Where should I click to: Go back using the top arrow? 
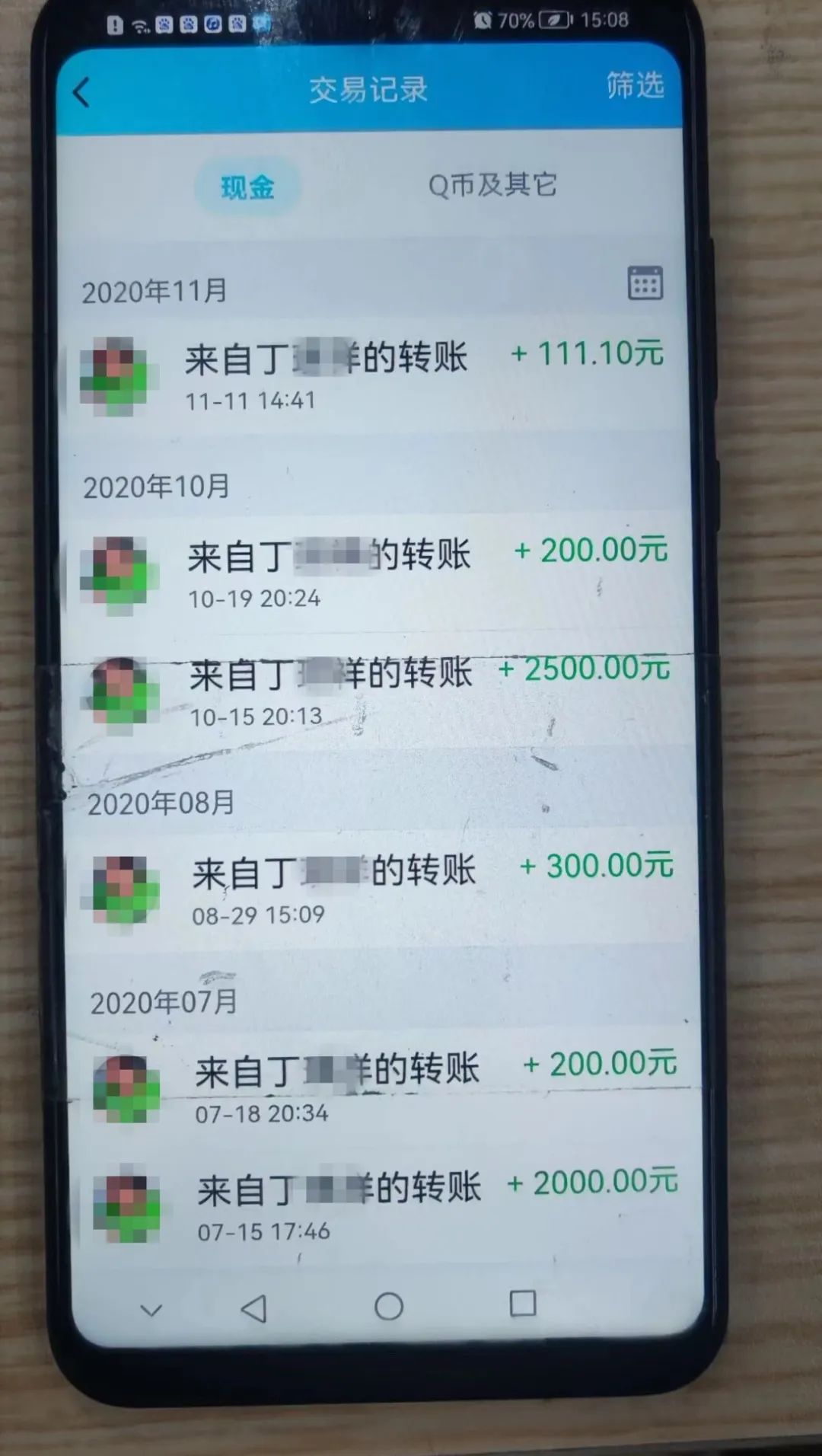click(x=82, y=92)
